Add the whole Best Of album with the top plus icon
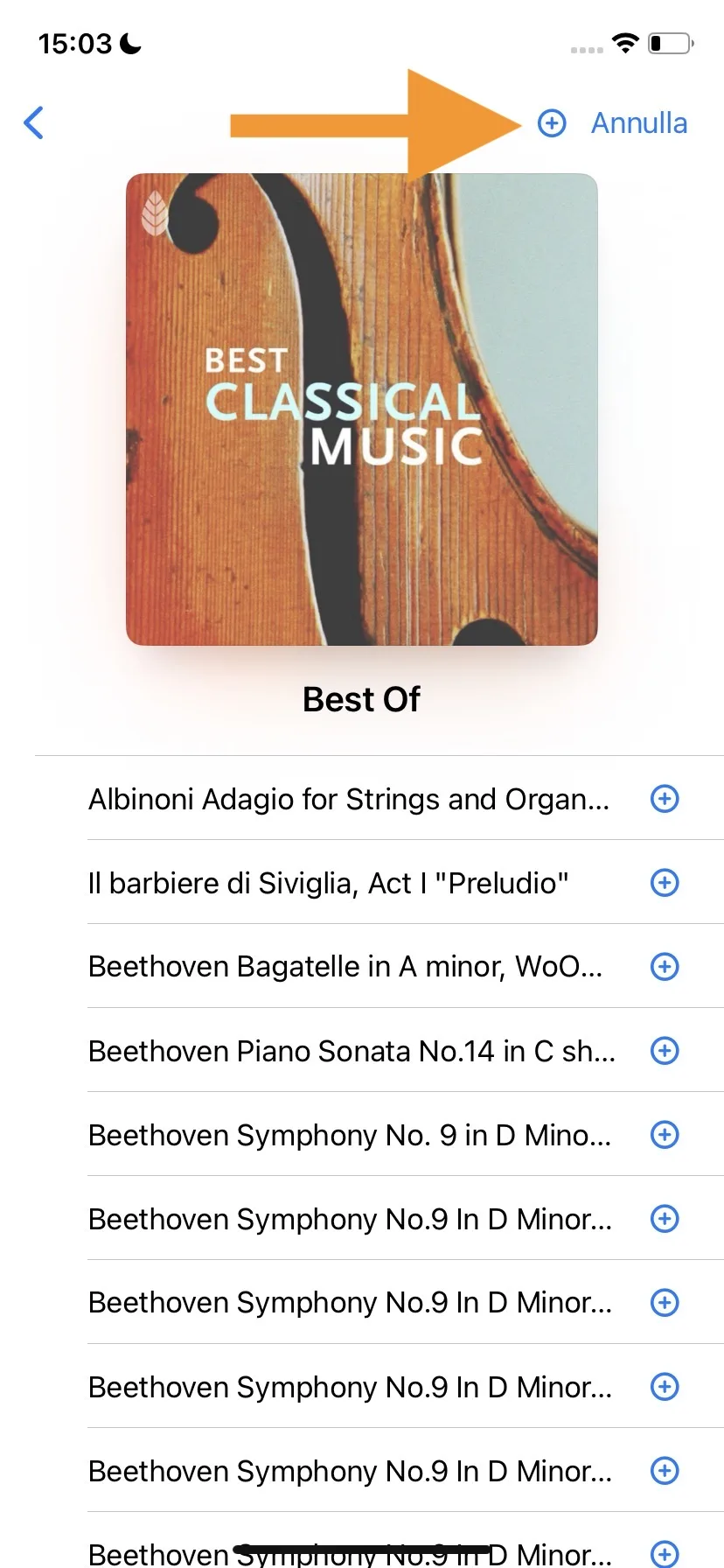This screenshot has height=1568, width=724. [x=552, y=123]
